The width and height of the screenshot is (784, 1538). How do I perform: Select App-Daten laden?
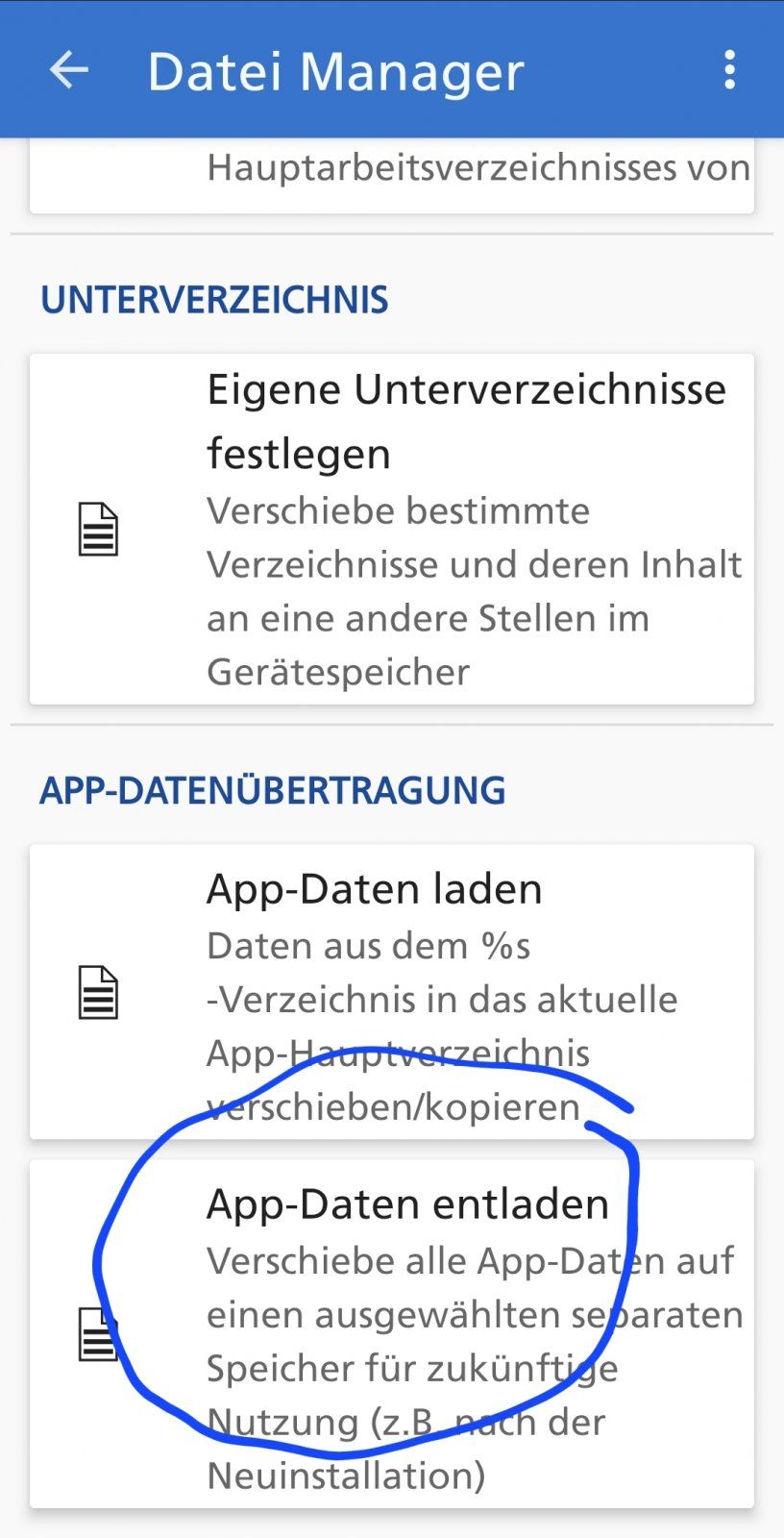coord(391,991)
